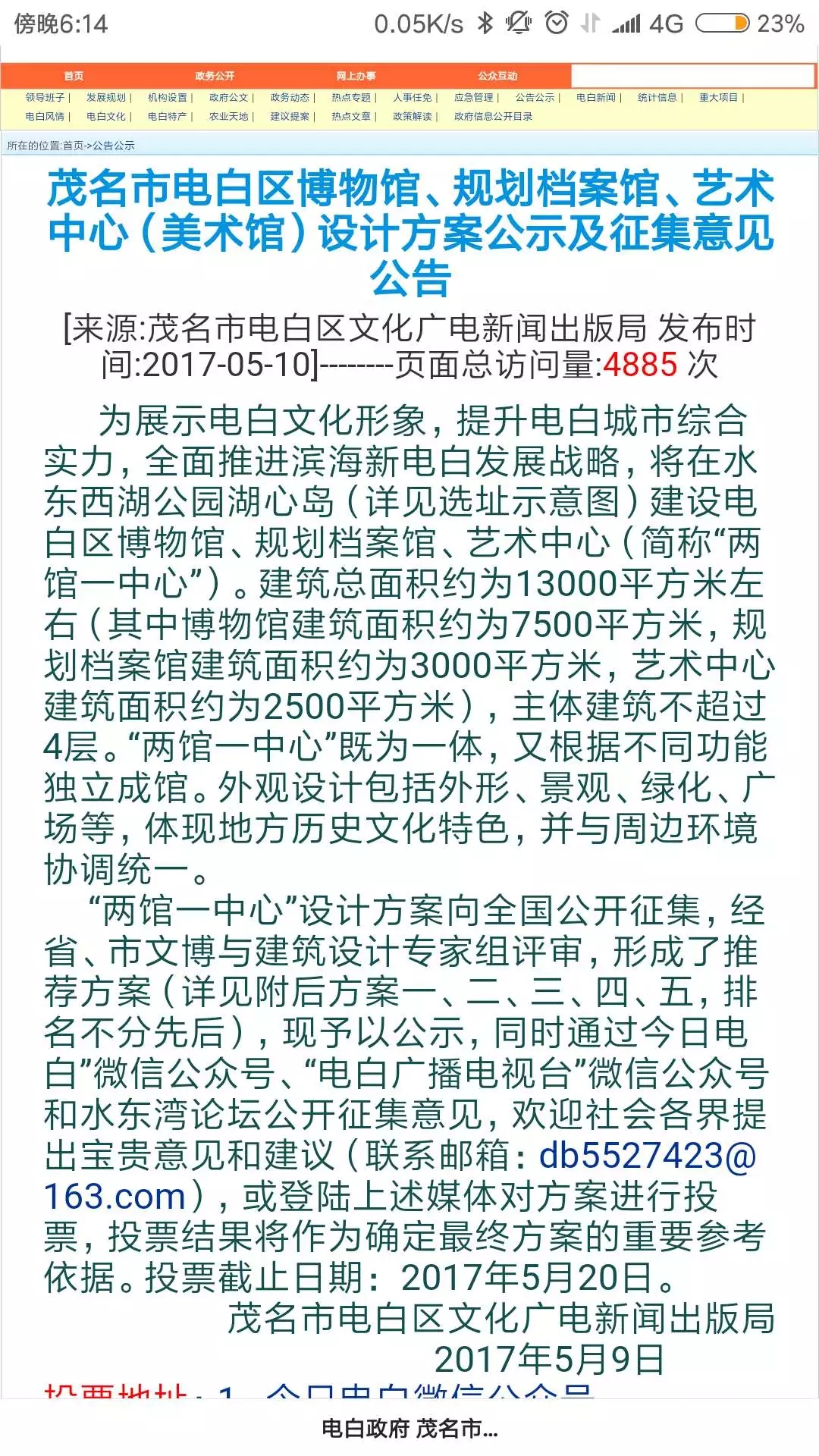Switch to the 网上办事 tab
The image size is (819, 1456).
356,76
